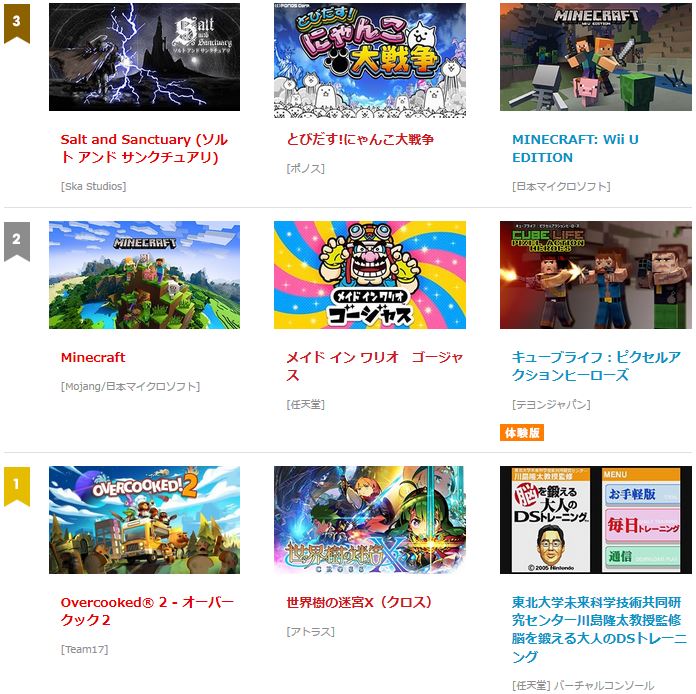Open 脳を鍛える大人のDSトレーニング title link

[x=599, y=629]
